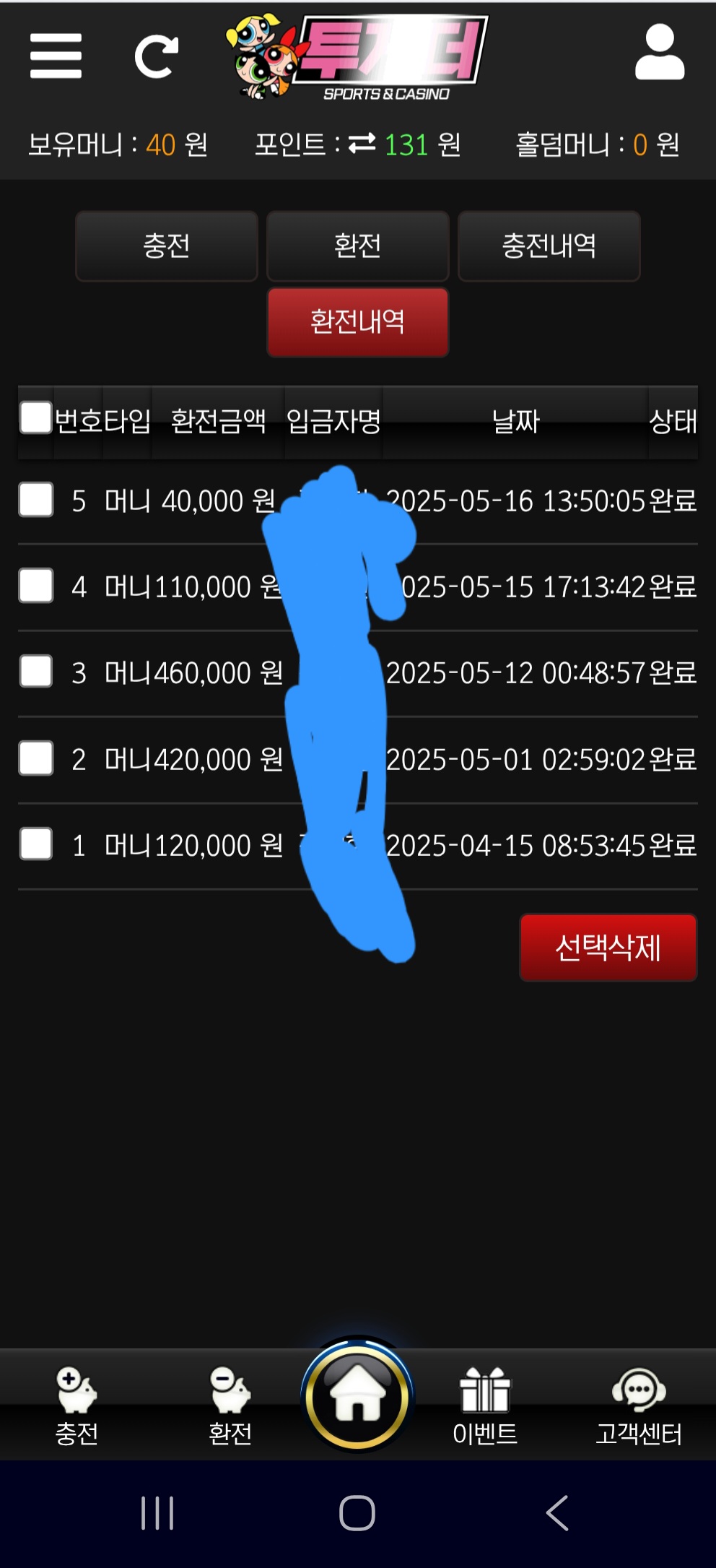Check the box for record 1 (120,000 원)

click(36, 844)
